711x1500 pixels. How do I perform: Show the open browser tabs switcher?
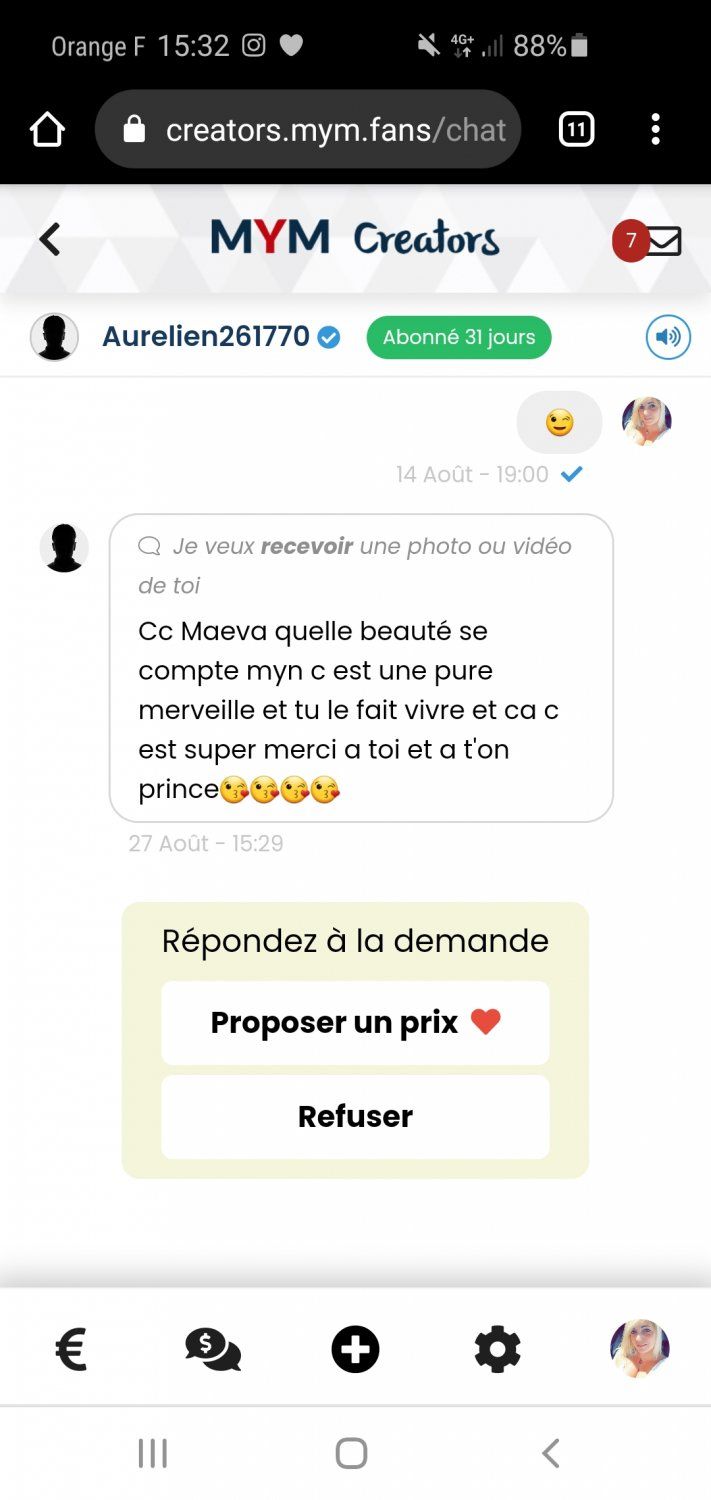click(x=576, y=129)
